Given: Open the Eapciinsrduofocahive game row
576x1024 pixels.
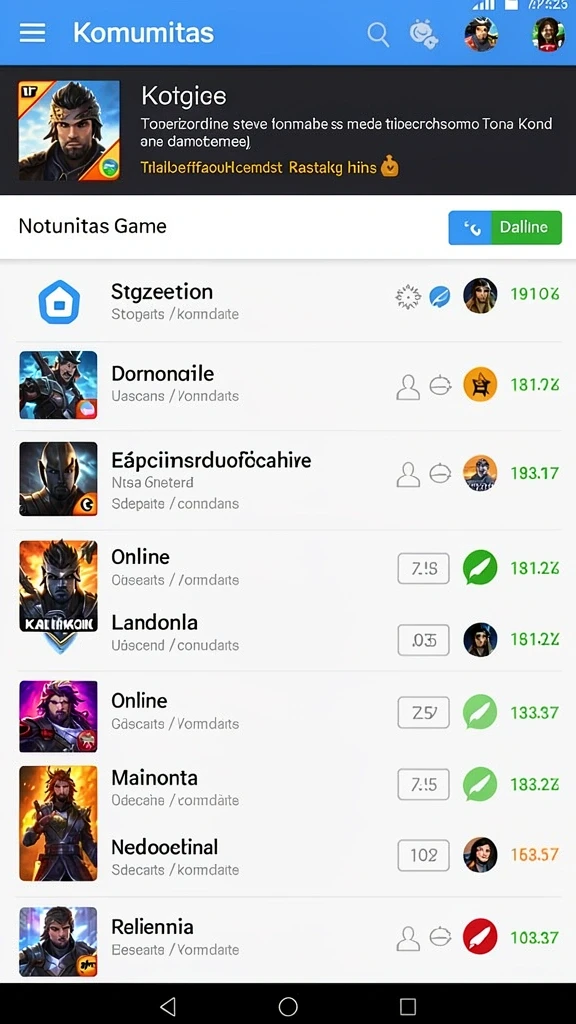Looking at the screenshot, I should (288, 479).
